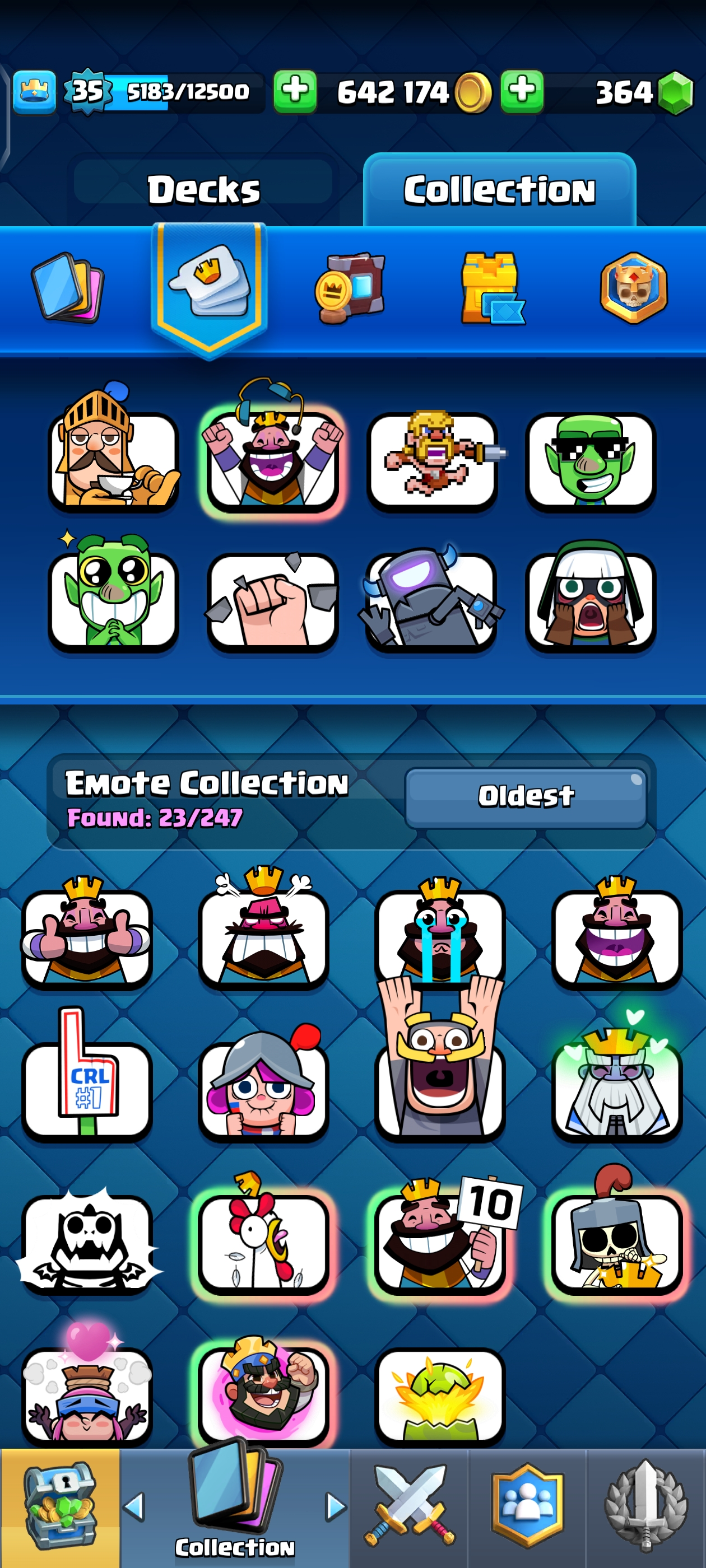Switch to the Decks tab
706x1568 pixels.
pos(203,189)
